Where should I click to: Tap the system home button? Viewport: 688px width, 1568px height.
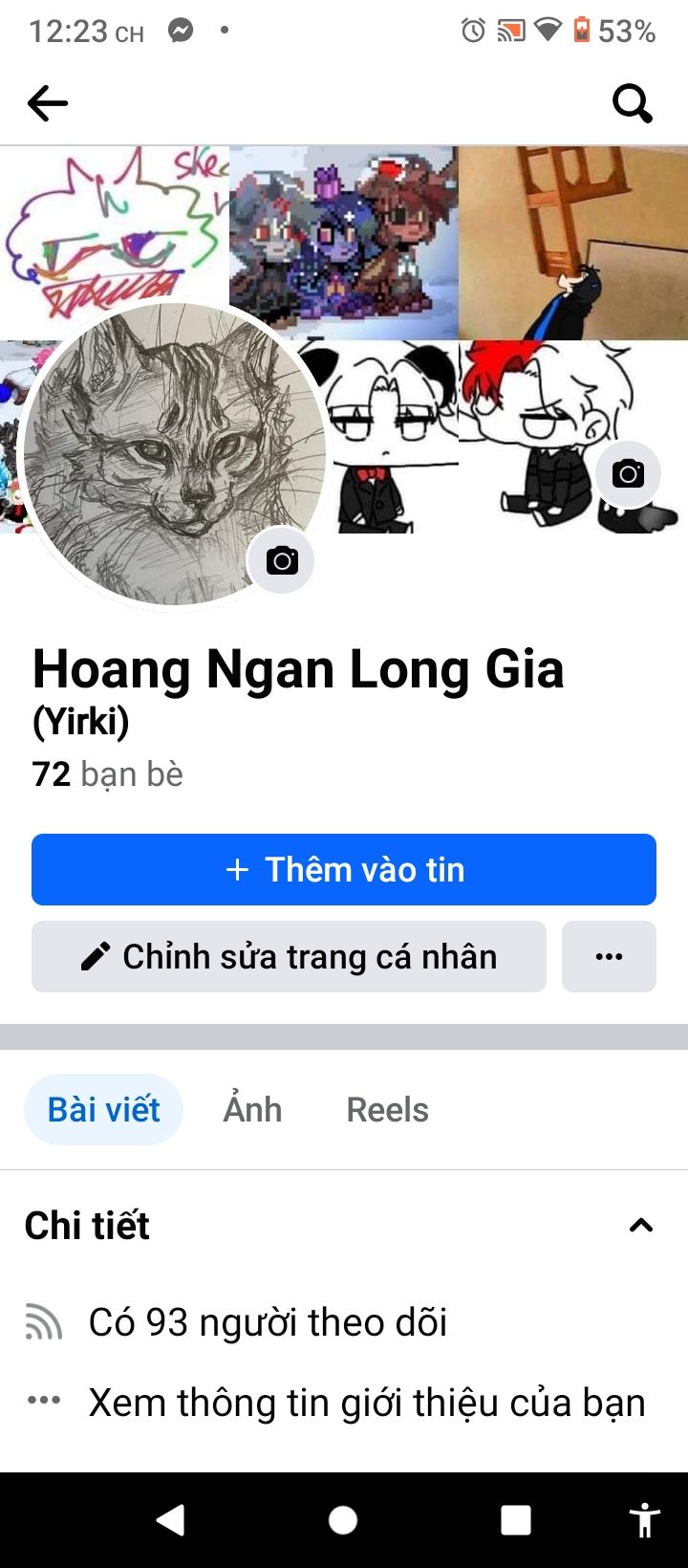[x=343, y=1519]
